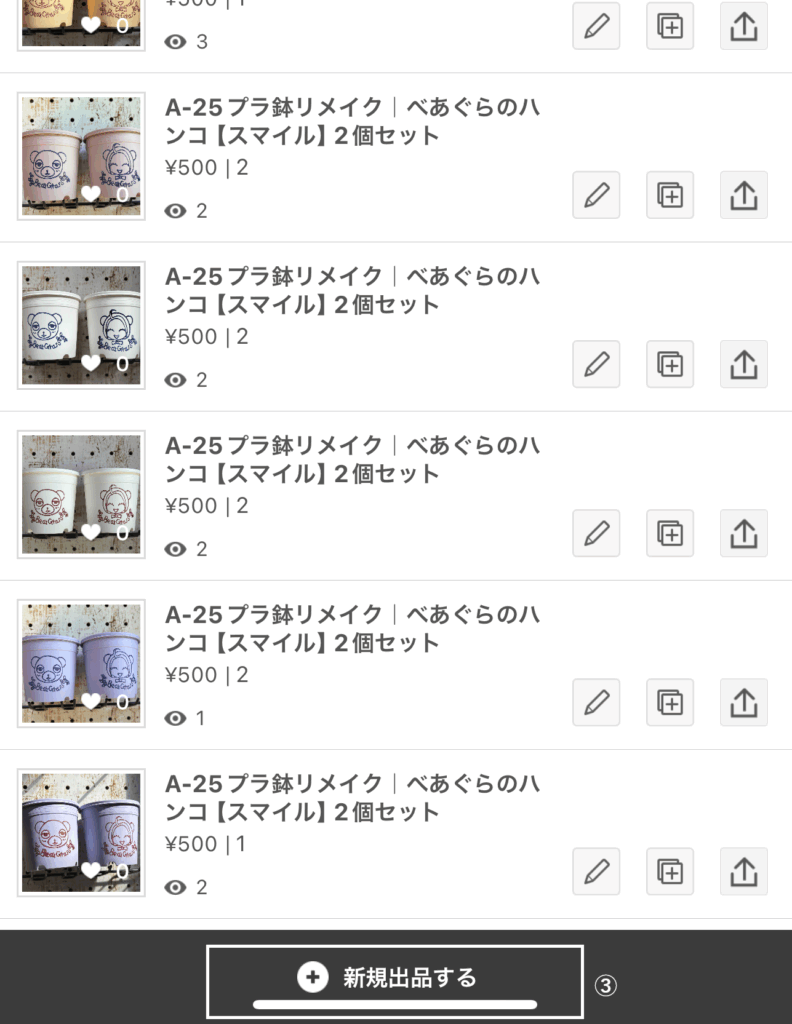792x1024 pixels.
Task: Share the listing with pink pots
Action: pyautogui.click(x=744, y=195)
